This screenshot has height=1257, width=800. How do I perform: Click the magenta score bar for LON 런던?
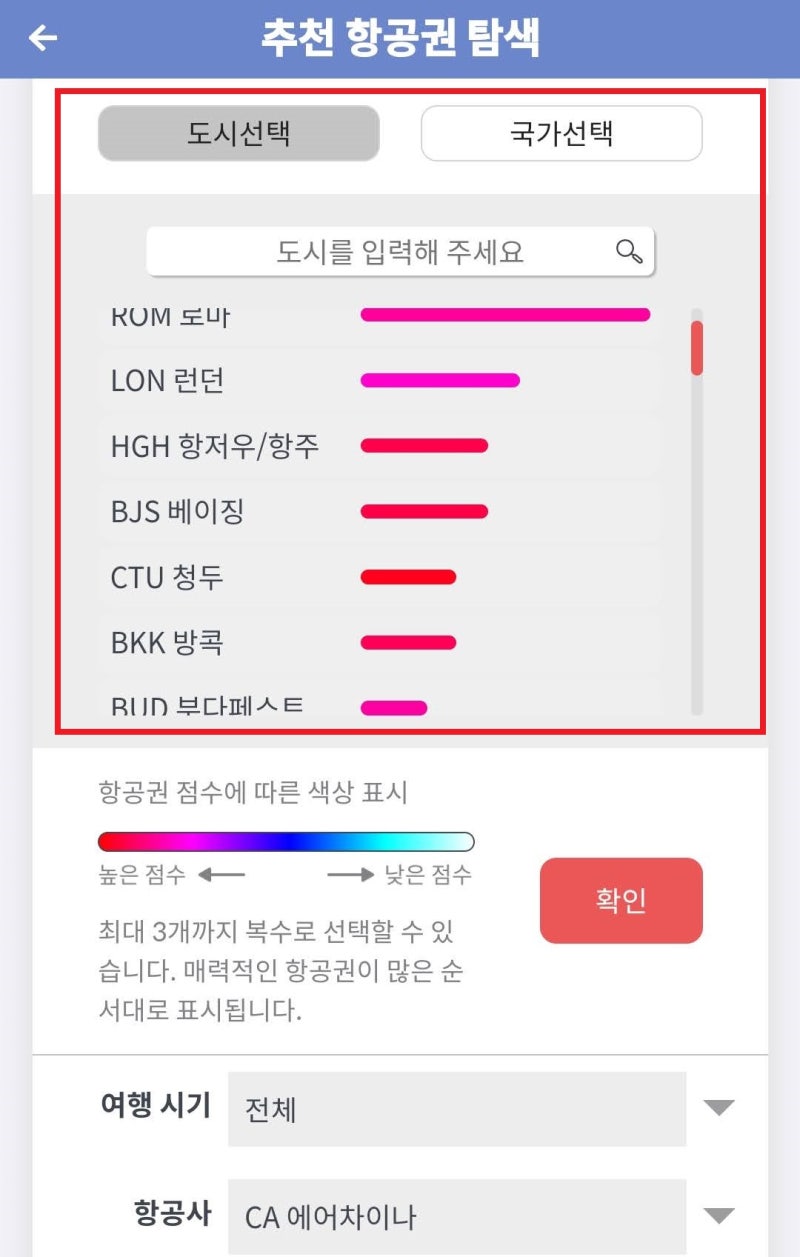pyautogui.click(x=440, y=380)
